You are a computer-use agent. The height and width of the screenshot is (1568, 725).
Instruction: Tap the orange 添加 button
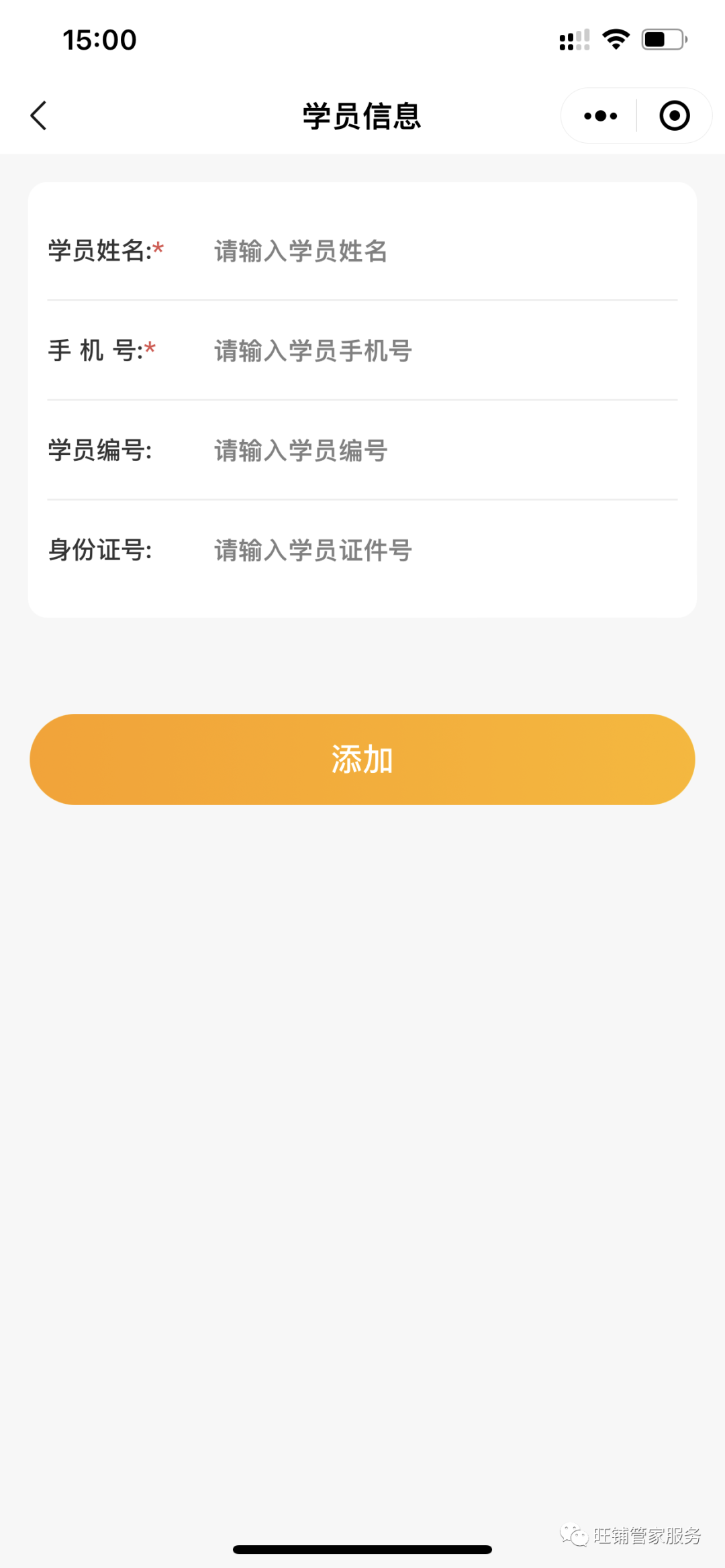click(362, 760)
